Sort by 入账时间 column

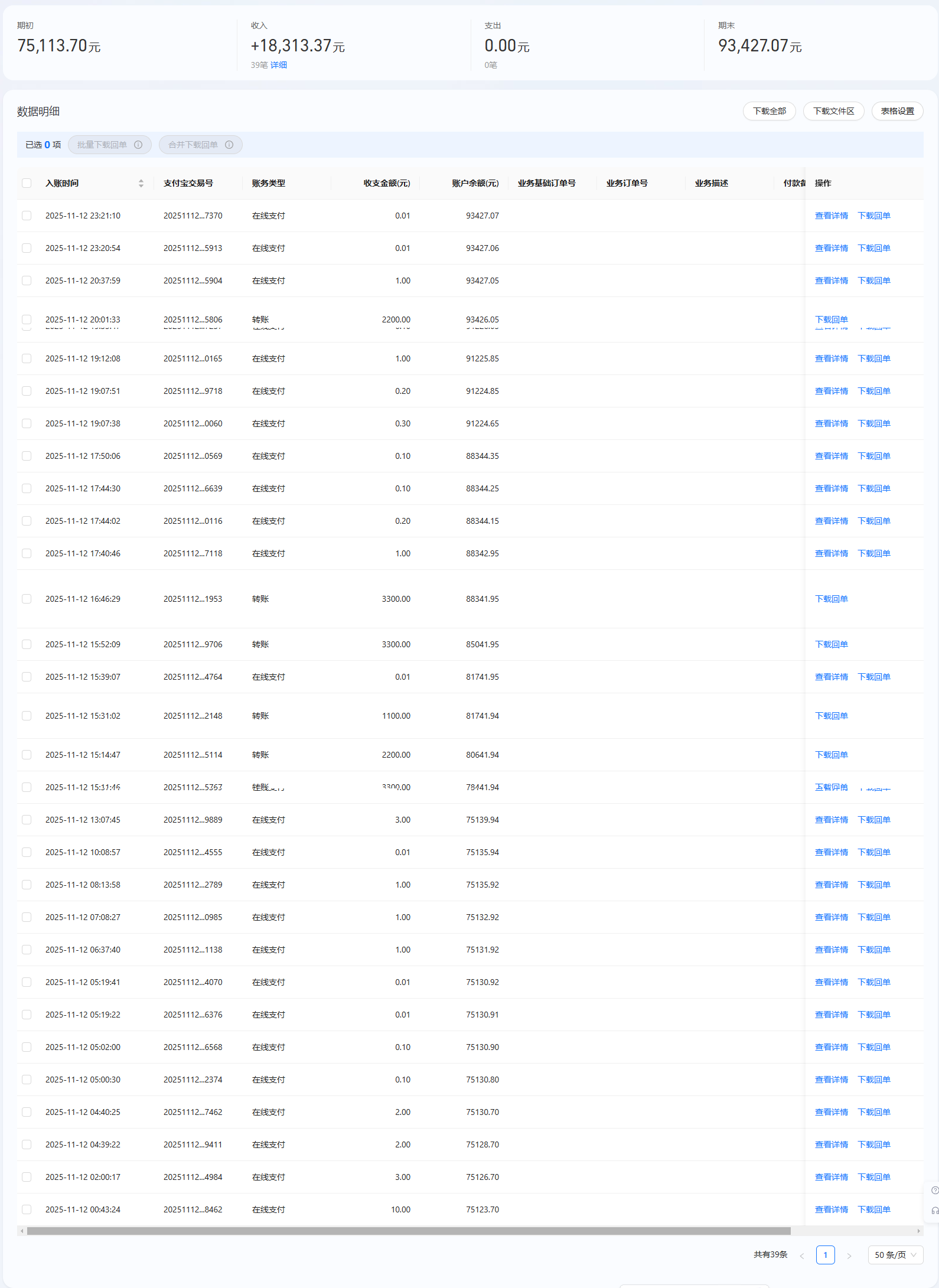pyautogui.click(x=141, y=183)
